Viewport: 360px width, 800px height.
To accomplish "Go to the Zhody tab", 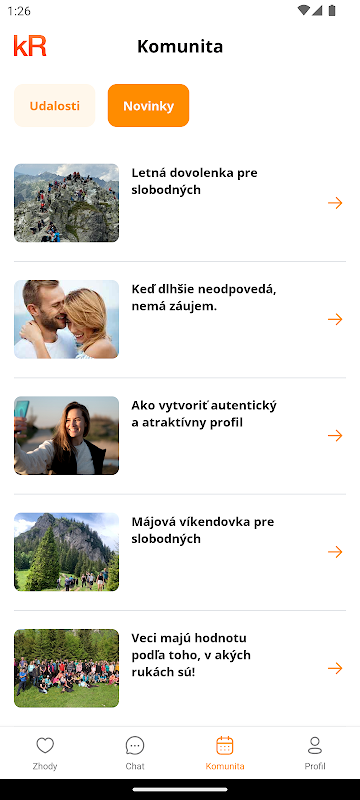I will [x=45, y=753].
